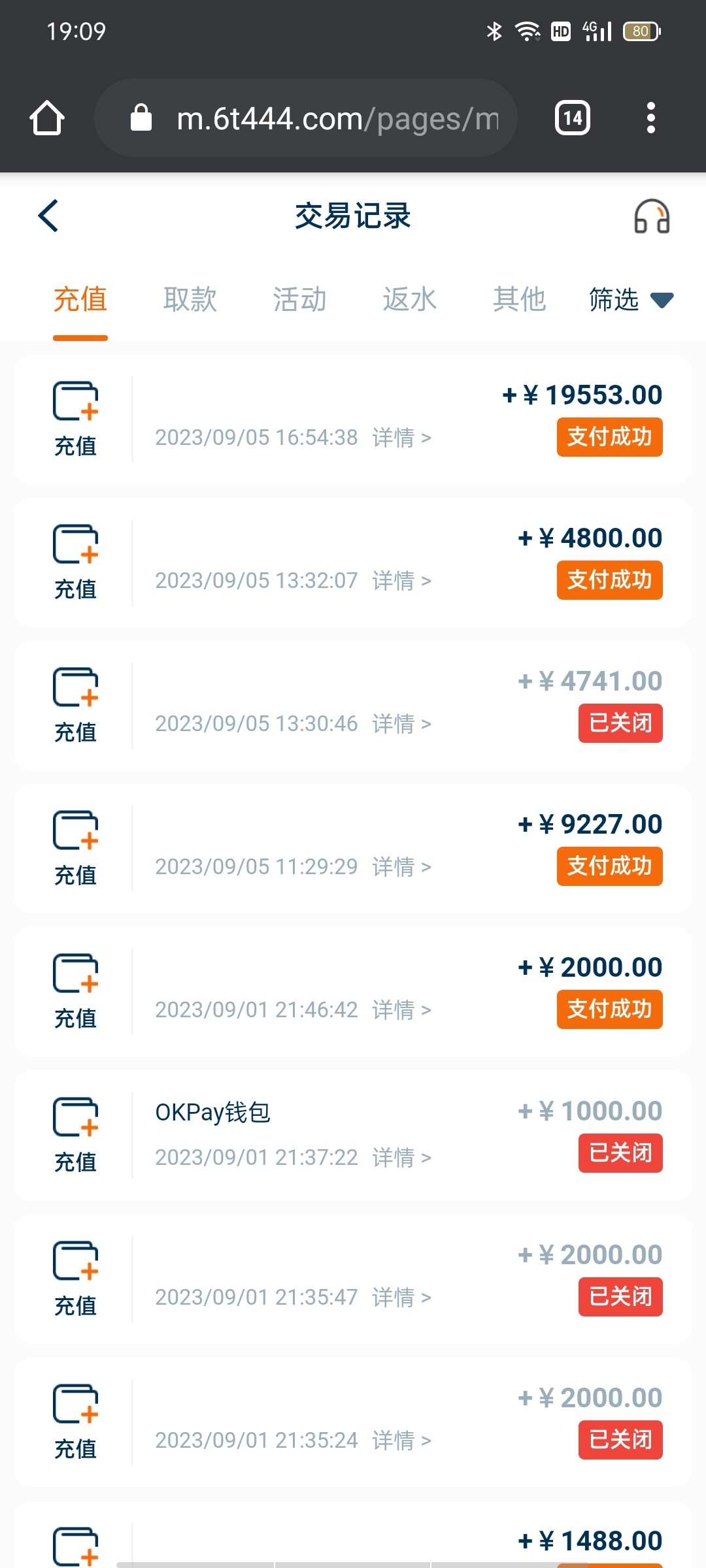Image resolution: width=706 pixels, height=1568 pixels.
Task: View 详情 for the 21:35:24 recharge
Action: point(401,1441)
